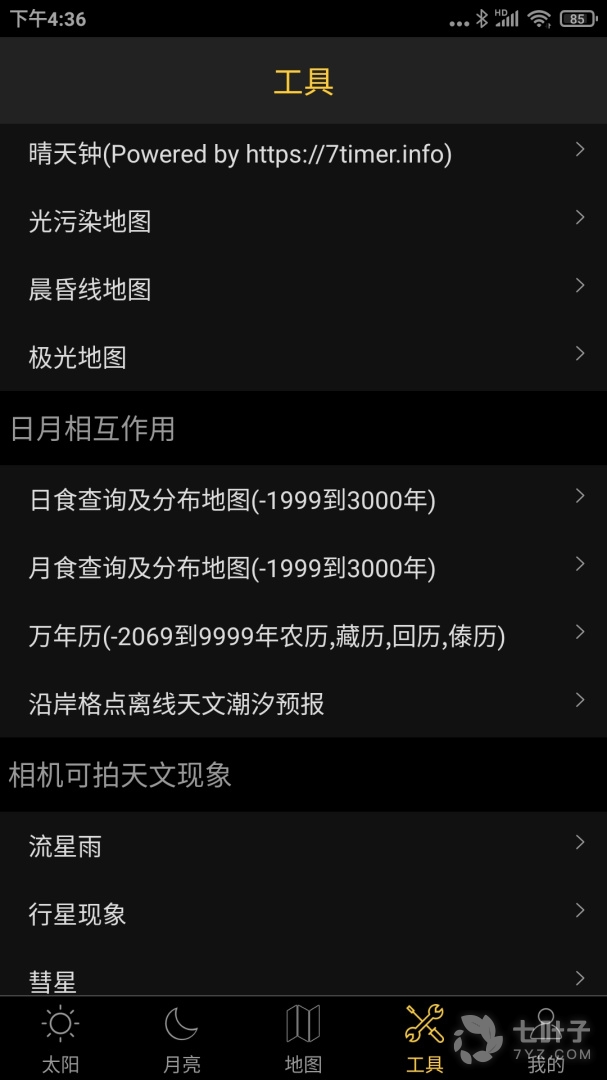Switch to the 地图 tab
Image resolution: width=607 pixels, height=1080 pixels.
click(x=303, y=1039)
